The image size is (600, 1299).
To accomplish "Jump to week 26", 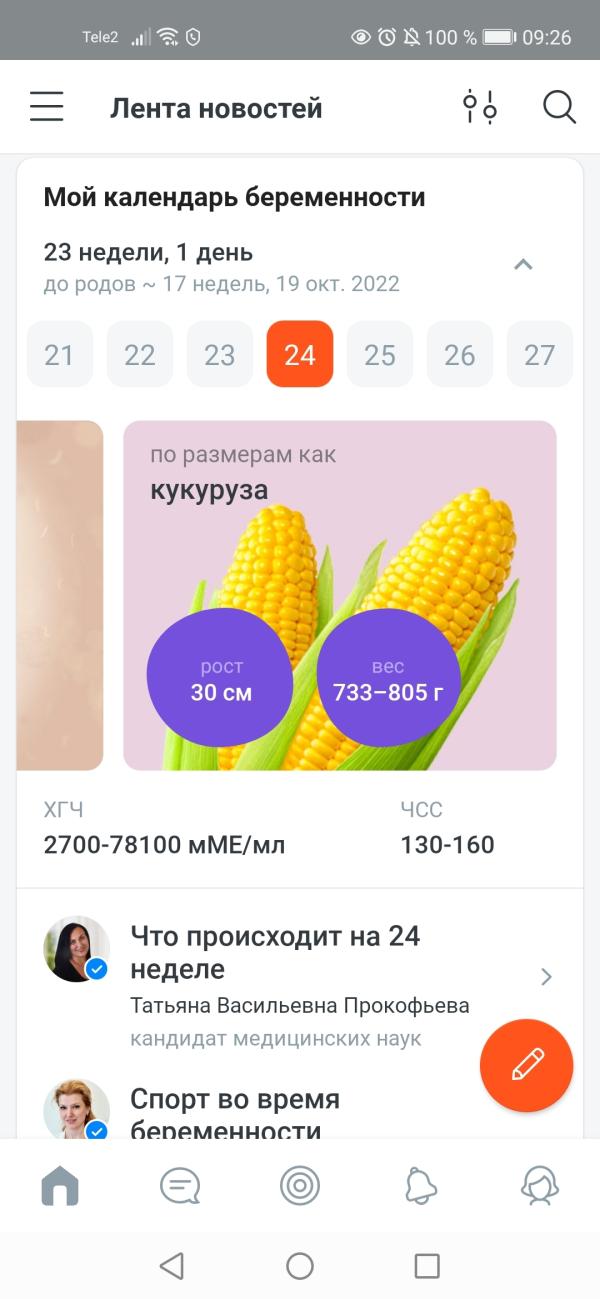I will pyautogui.click(x=460, y=354).
